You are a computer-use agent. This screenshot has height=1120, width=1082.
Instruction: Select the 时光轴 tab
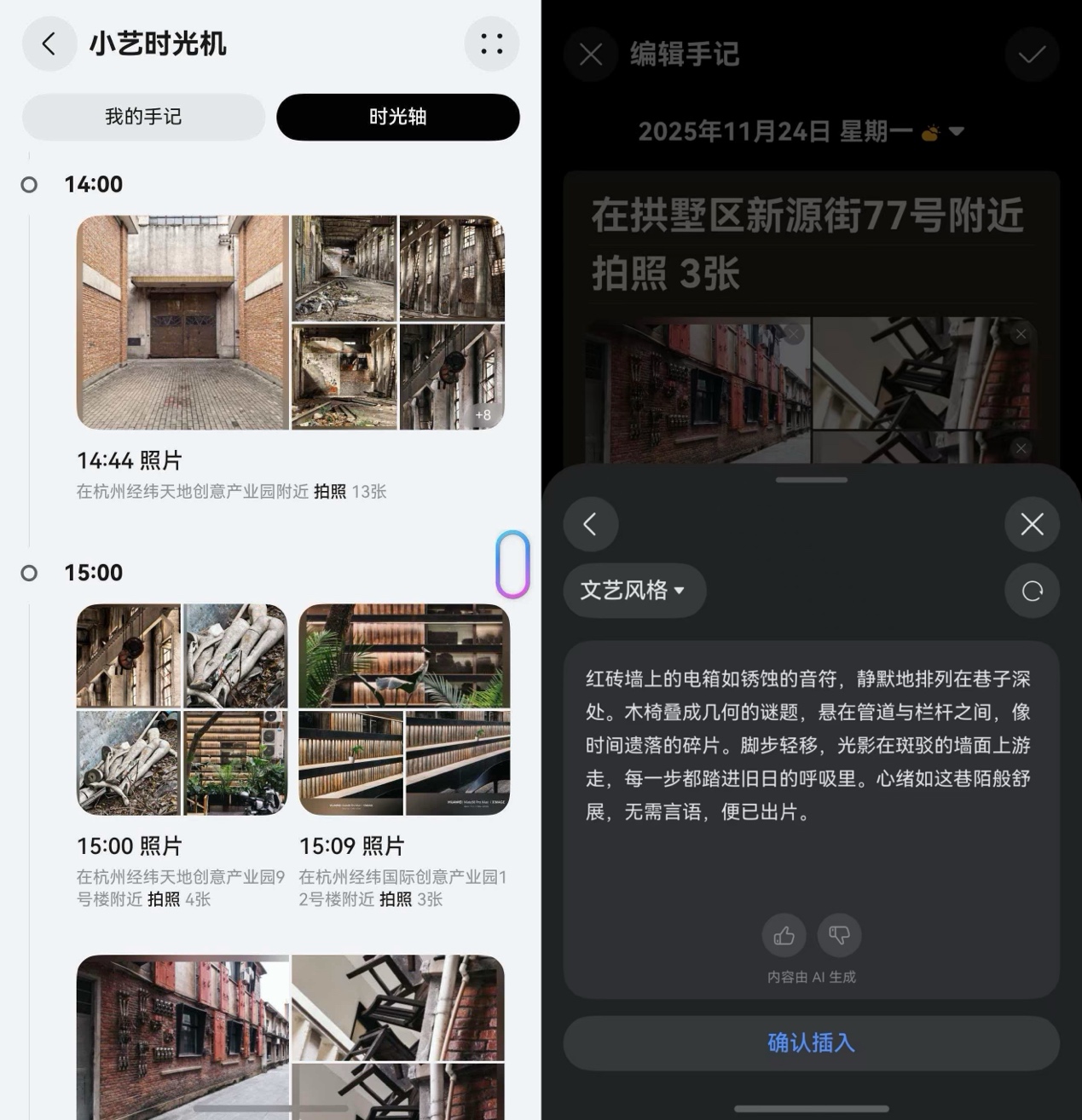pyautogui.click(x=397, y=117)
